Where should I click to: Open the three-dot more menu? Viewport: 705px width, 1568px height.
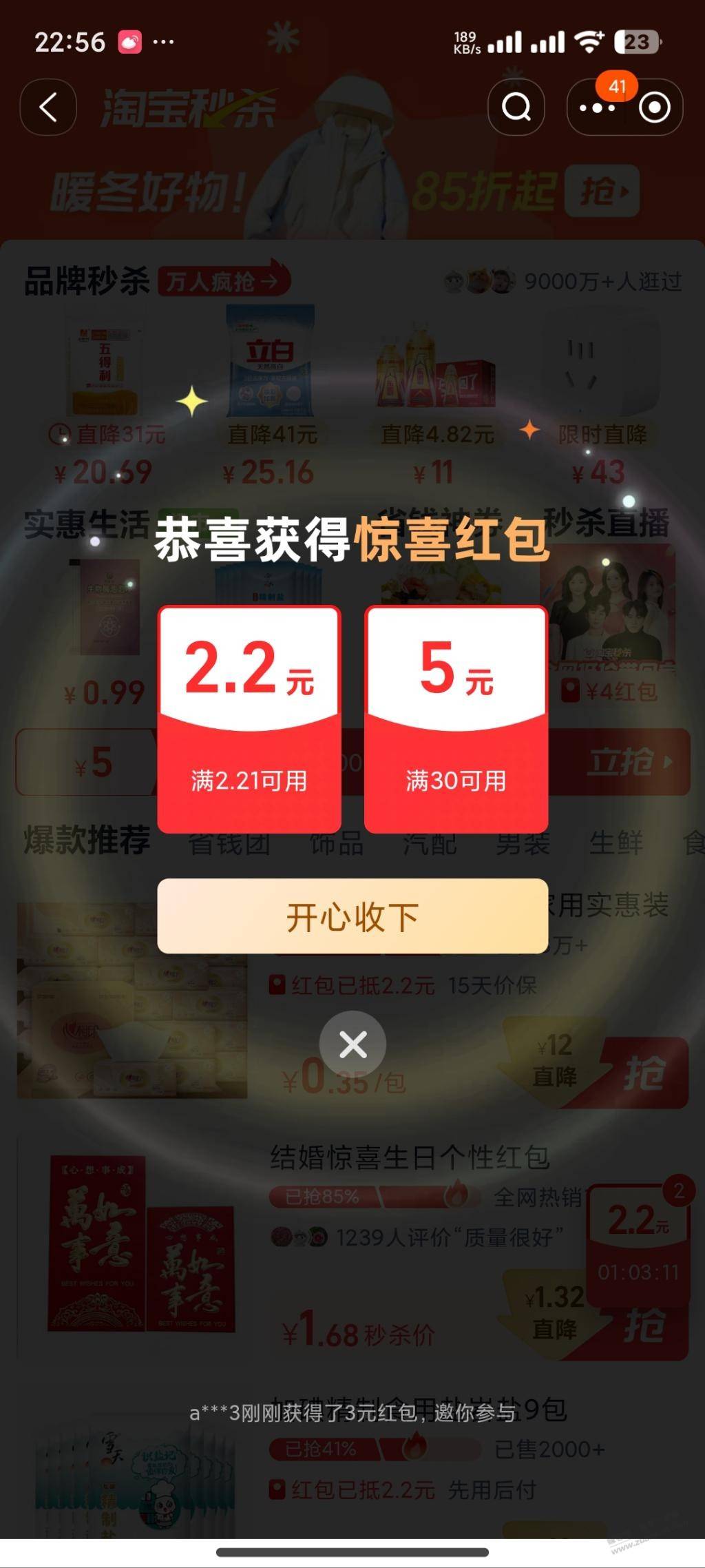tap(596, 108)
